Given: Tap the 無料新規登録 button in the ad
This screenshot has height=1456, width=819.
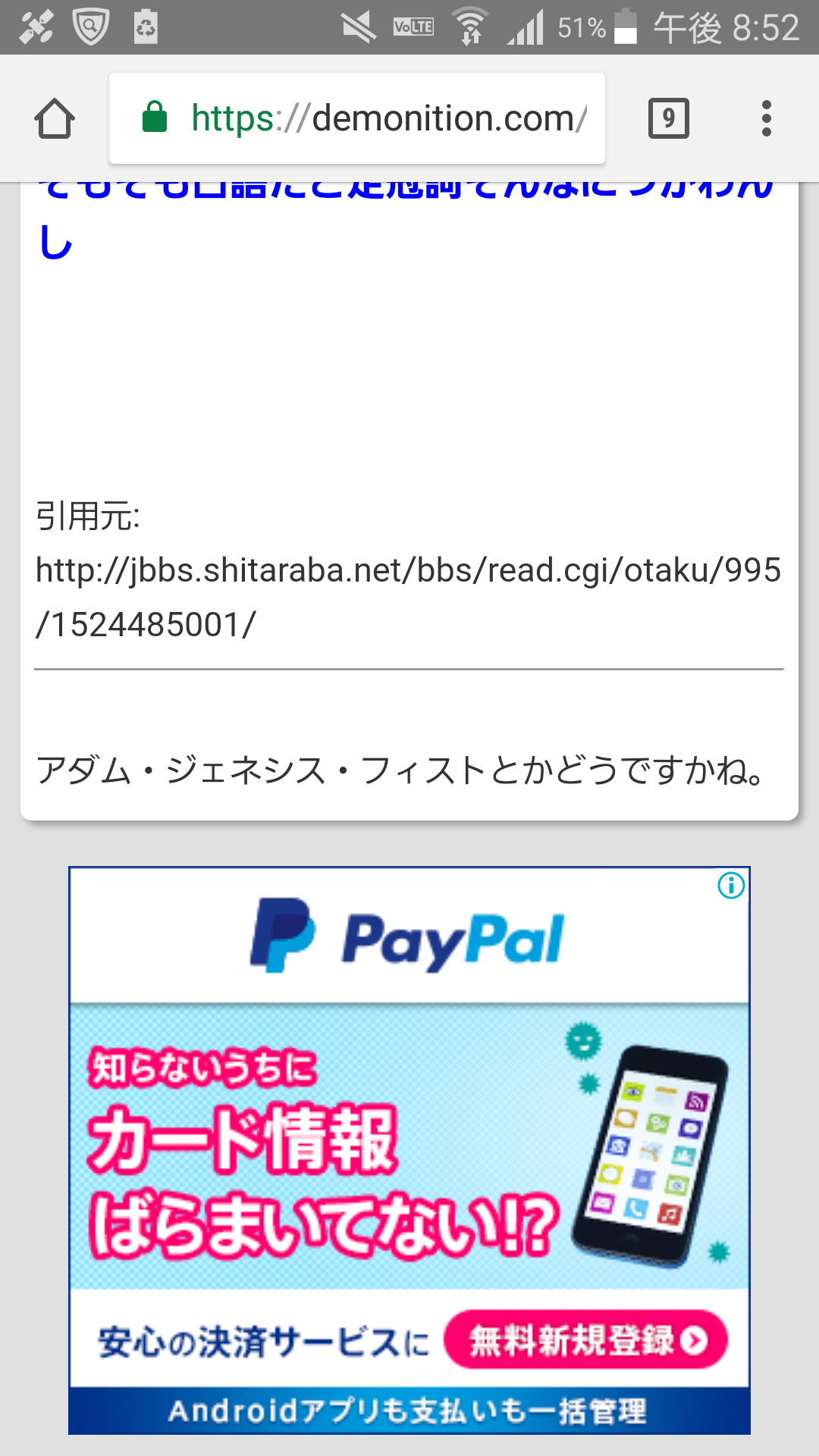Looking at the screenshot, I should tap(585, 1340).
